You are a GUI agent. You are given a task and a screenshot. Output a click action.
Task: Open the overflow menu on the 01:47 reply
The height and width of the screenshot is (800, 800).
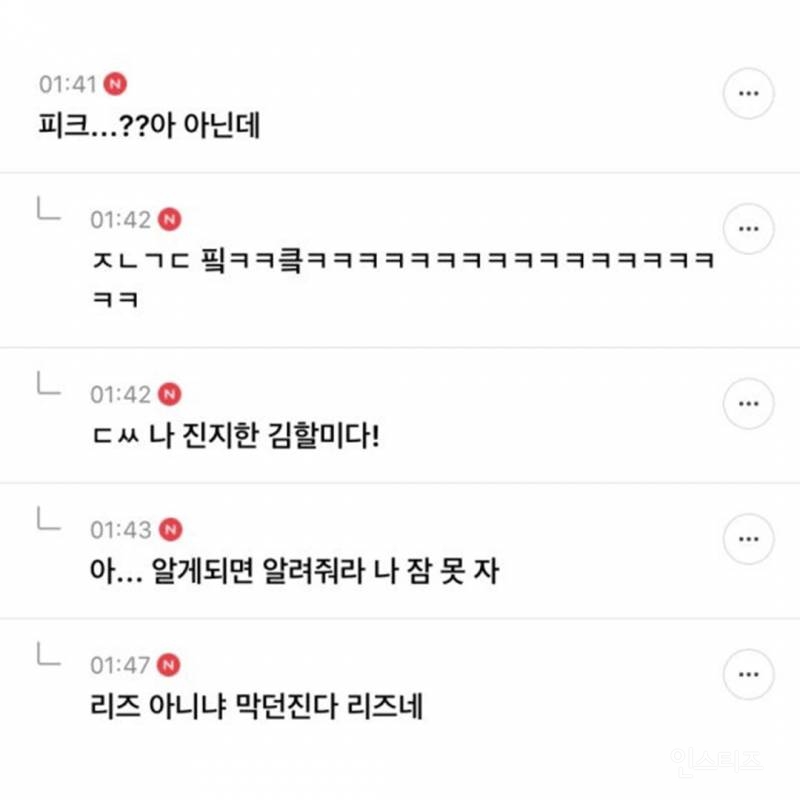coord(748,674)
